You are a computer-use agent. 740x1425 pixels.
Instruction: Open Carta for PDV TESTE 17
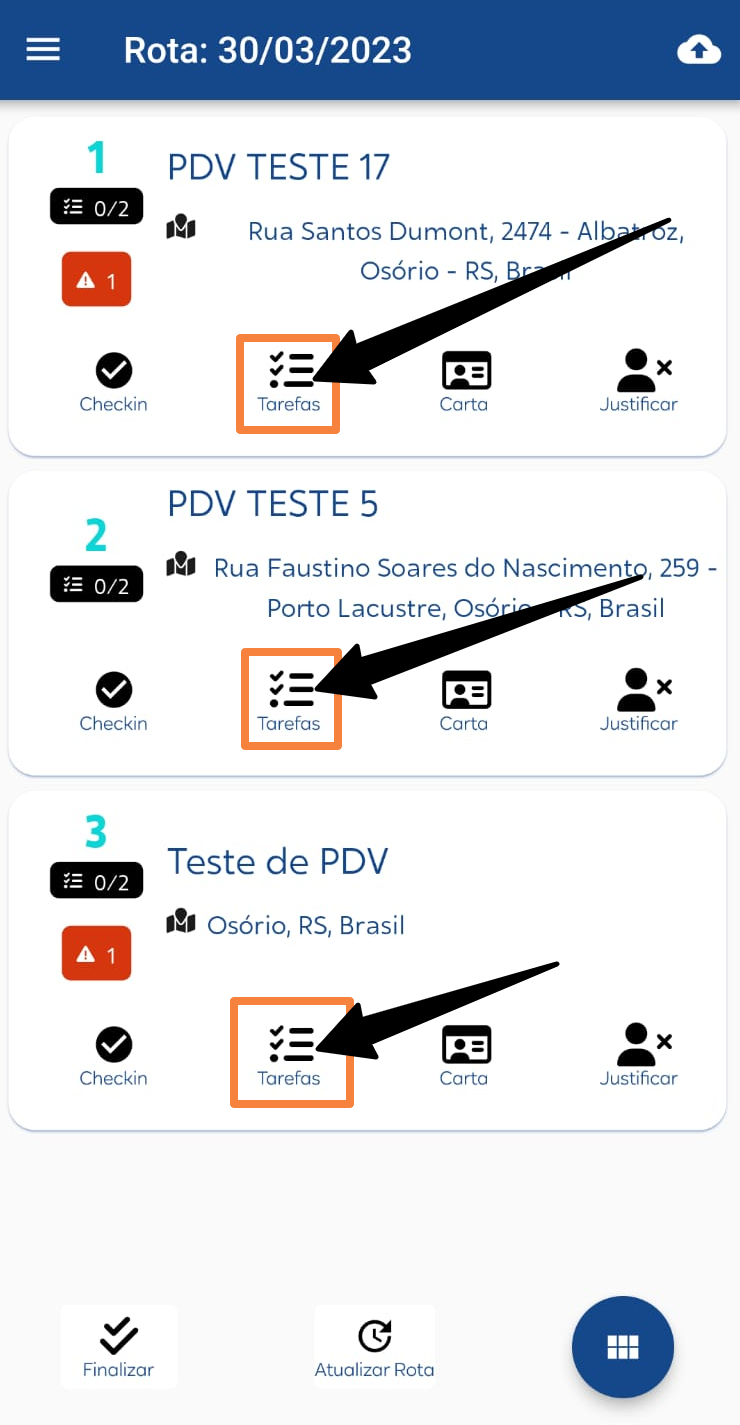click(464, 383)
